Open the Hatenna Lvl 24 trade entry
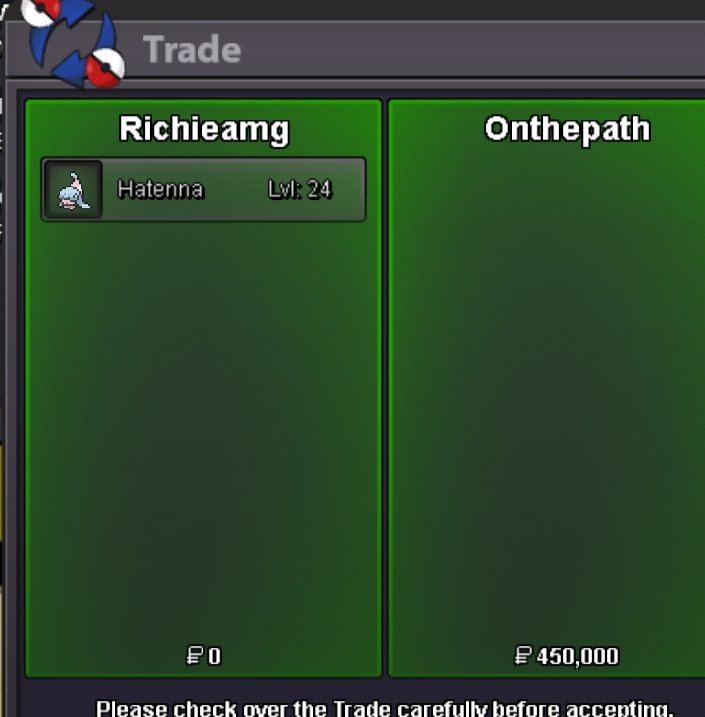705x717 pixels. coord(203,189)
